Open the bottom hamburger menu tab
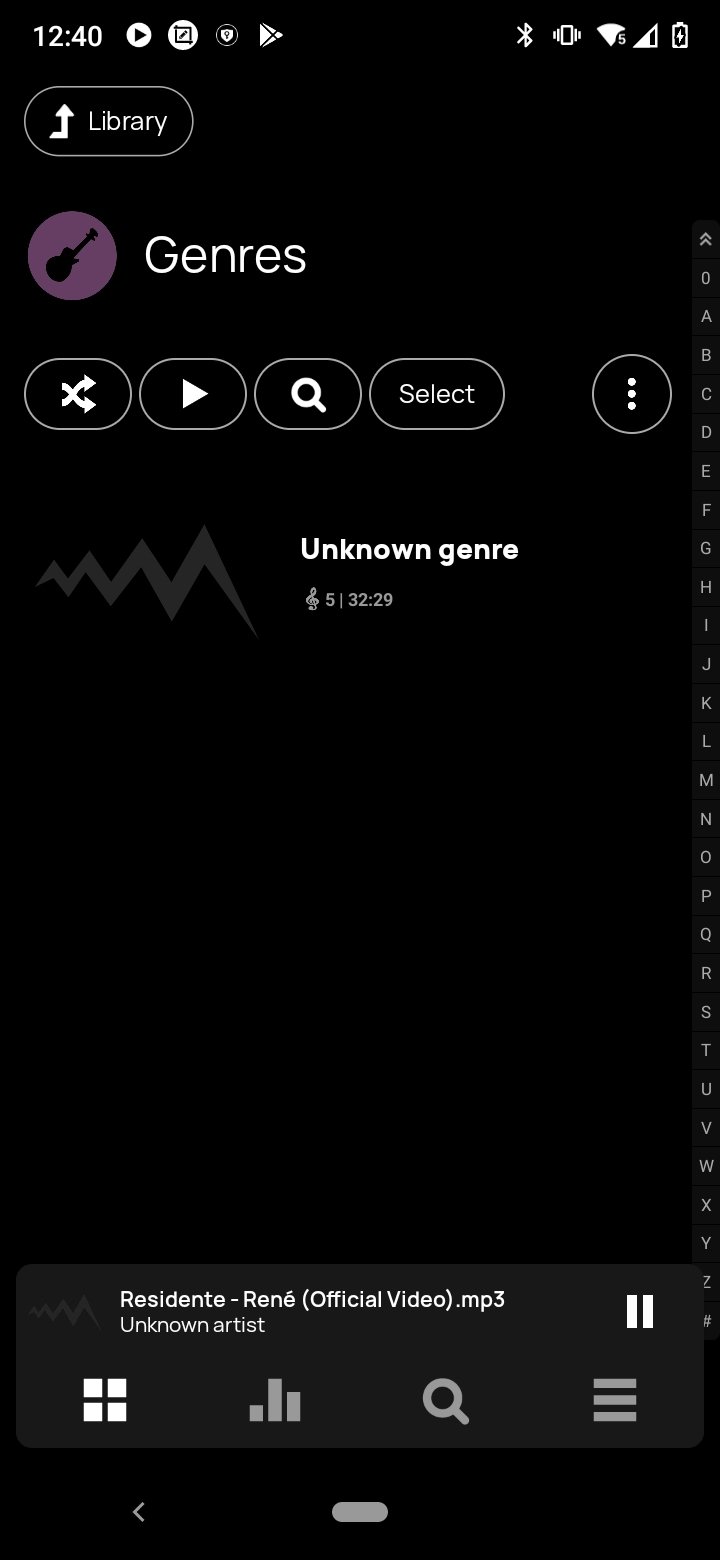 [615, 1400]
